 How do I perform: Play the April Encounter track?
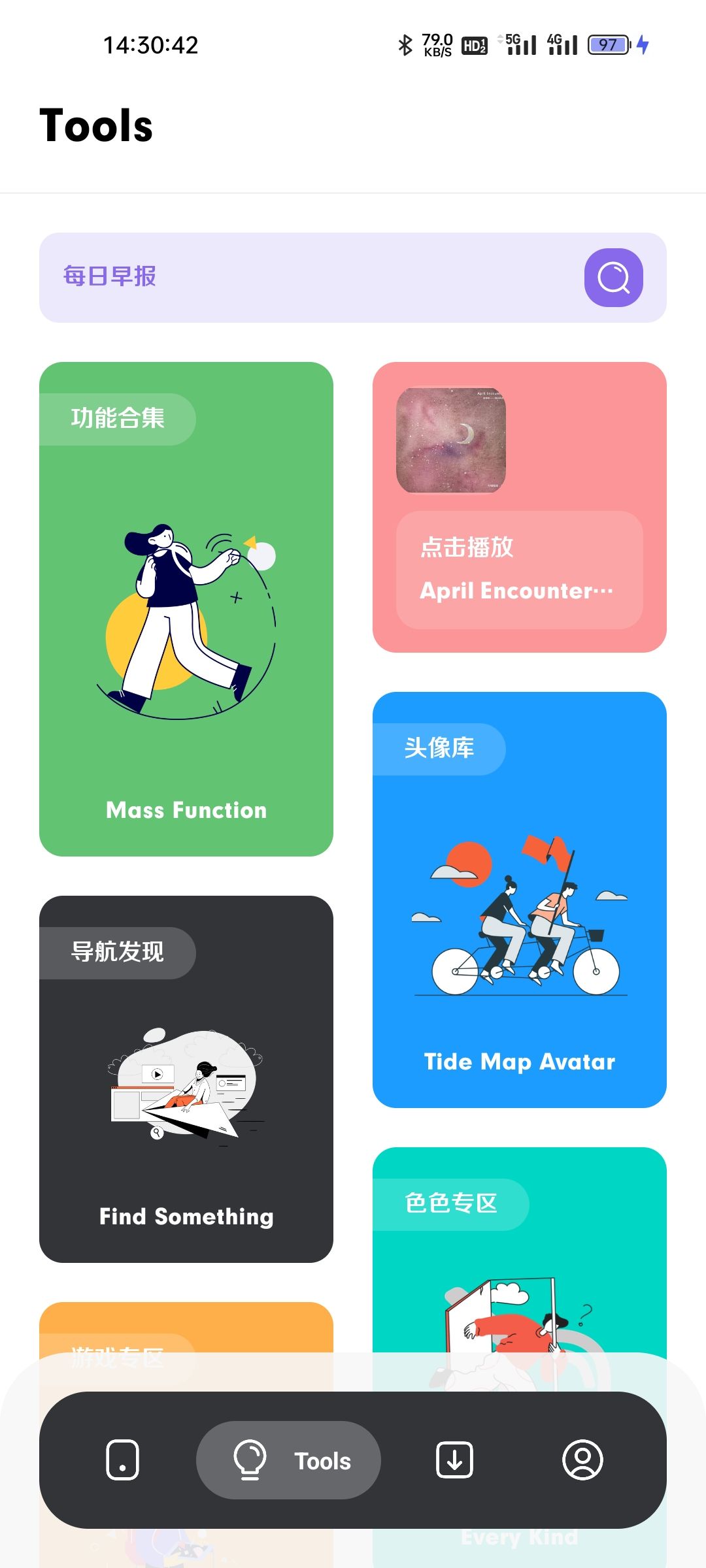coord(519,570)
